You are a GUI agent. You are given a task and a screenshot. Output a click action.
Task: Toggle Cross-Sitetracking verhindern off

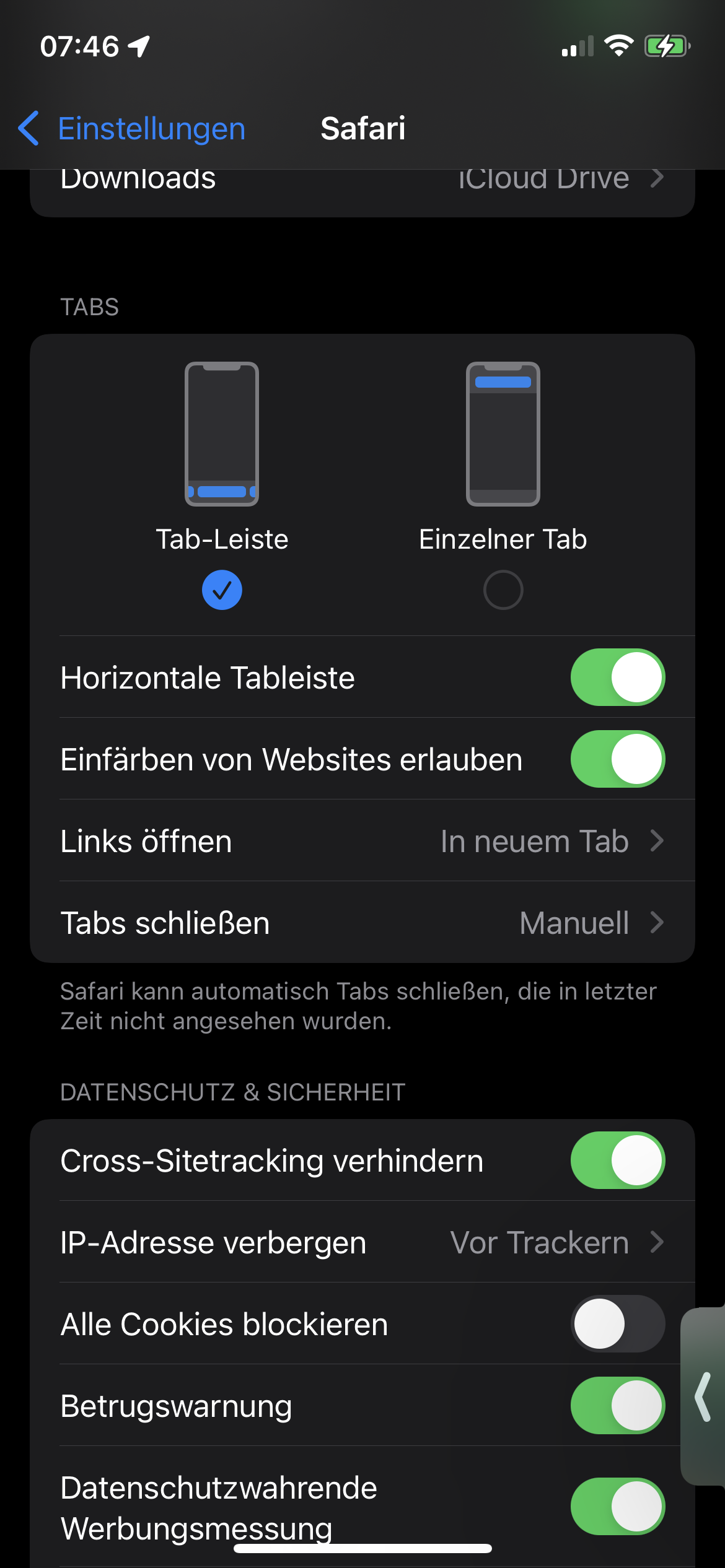coord(617,1161)
